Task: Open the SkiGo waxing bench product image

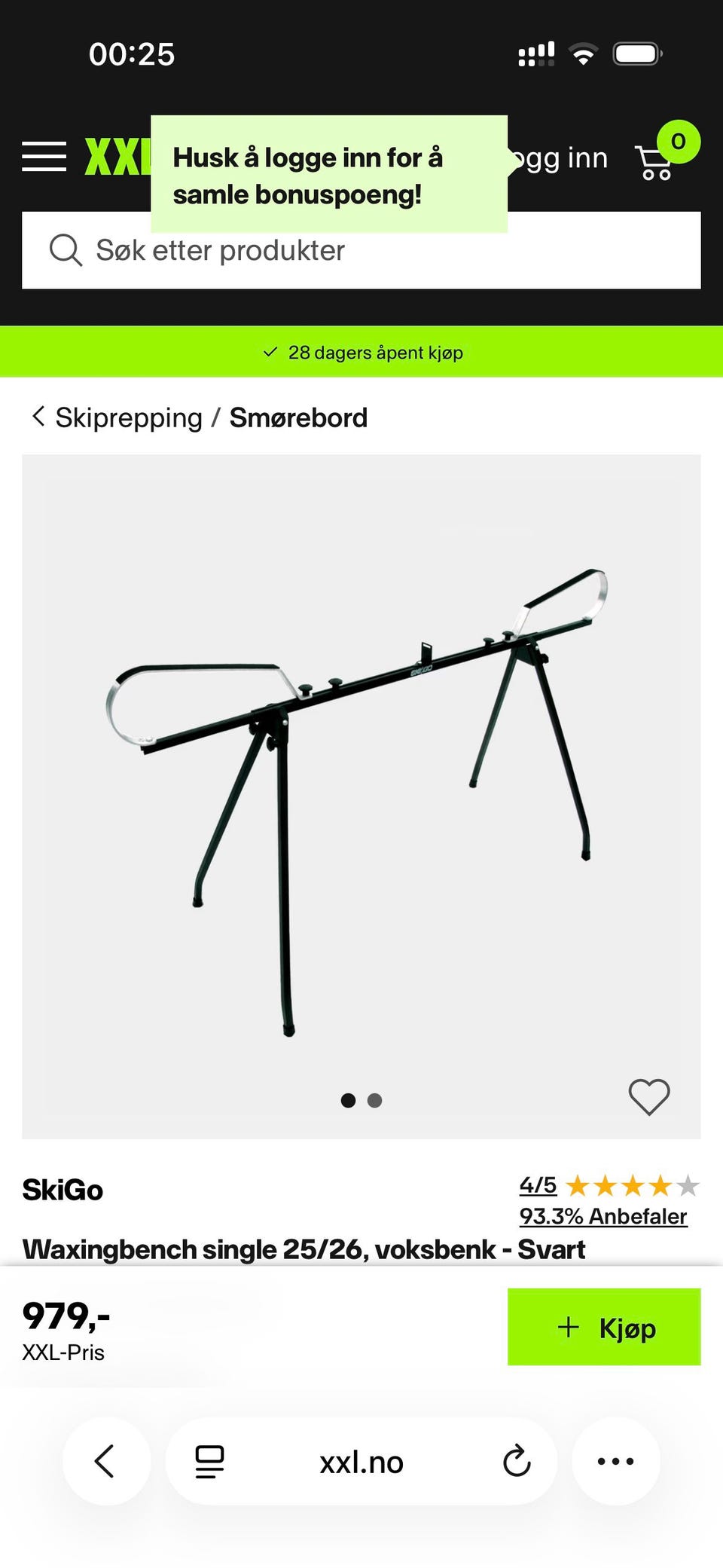Action: (361, 796)
